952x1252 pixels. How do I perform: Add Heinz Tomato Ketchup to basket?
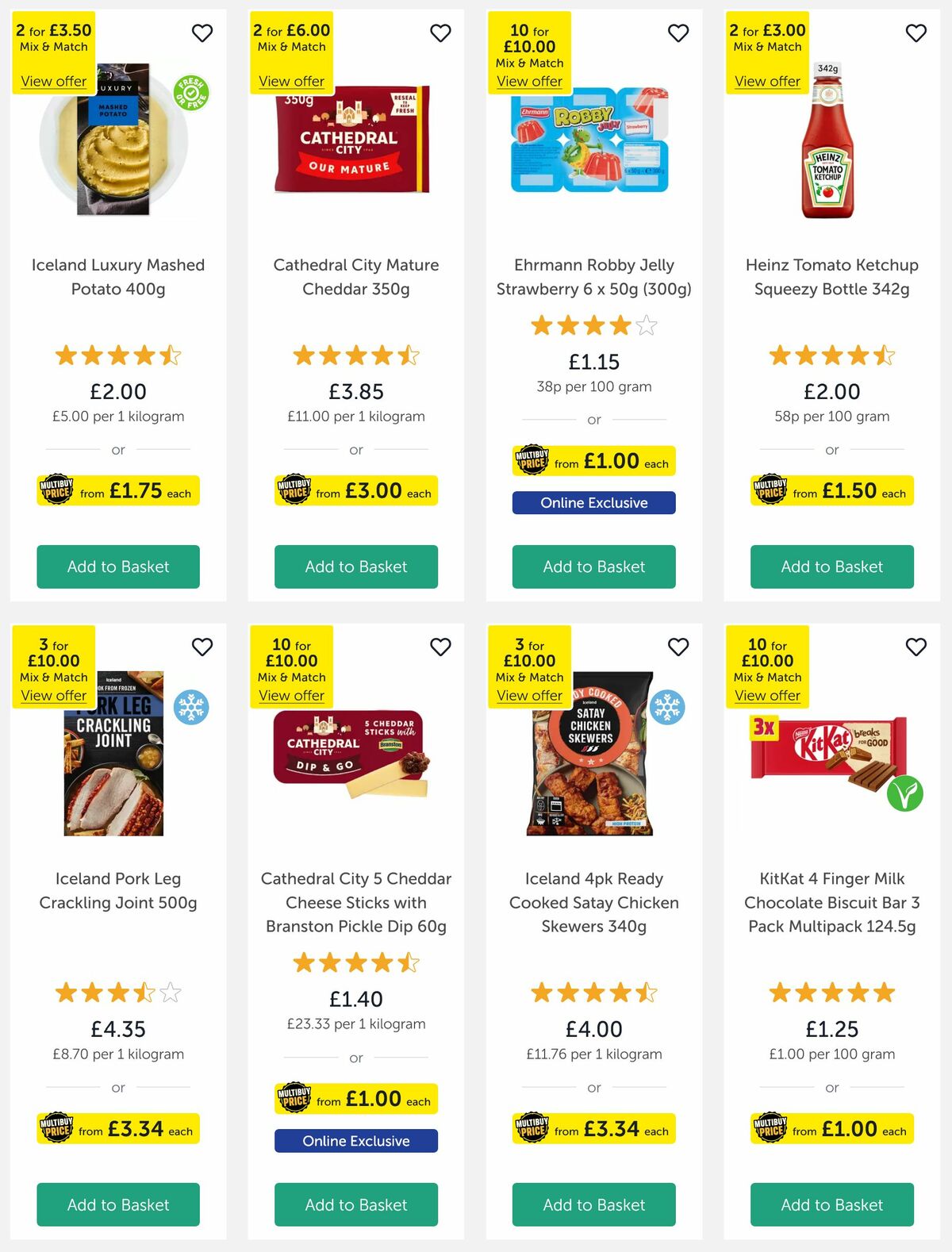831,566
